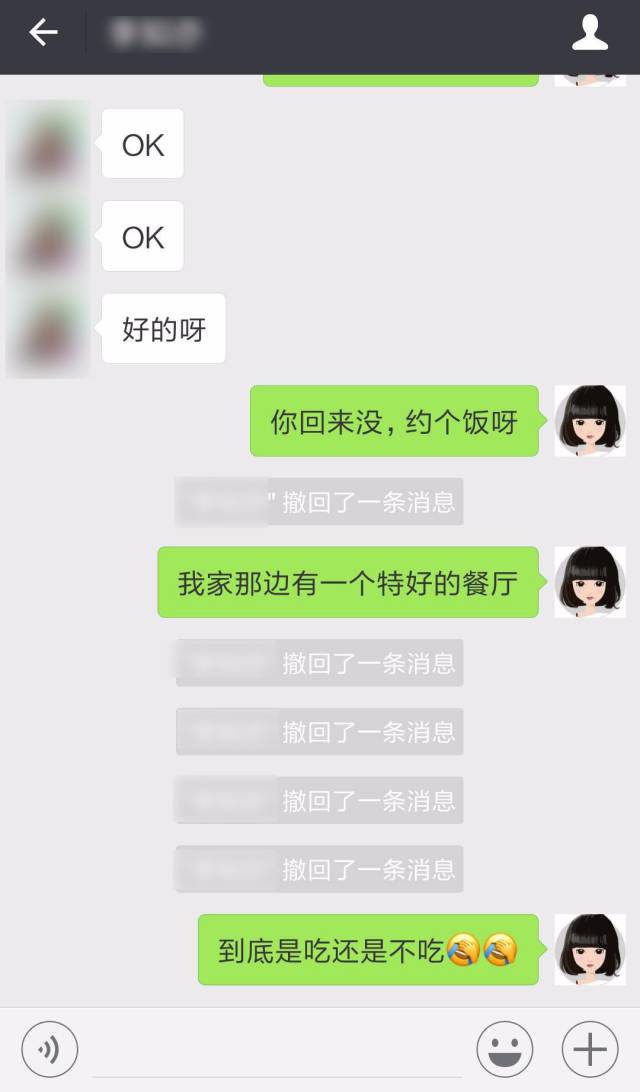Open the plus attachments menu
This screenshot has height=1092, width=640.
[590, 1049]
